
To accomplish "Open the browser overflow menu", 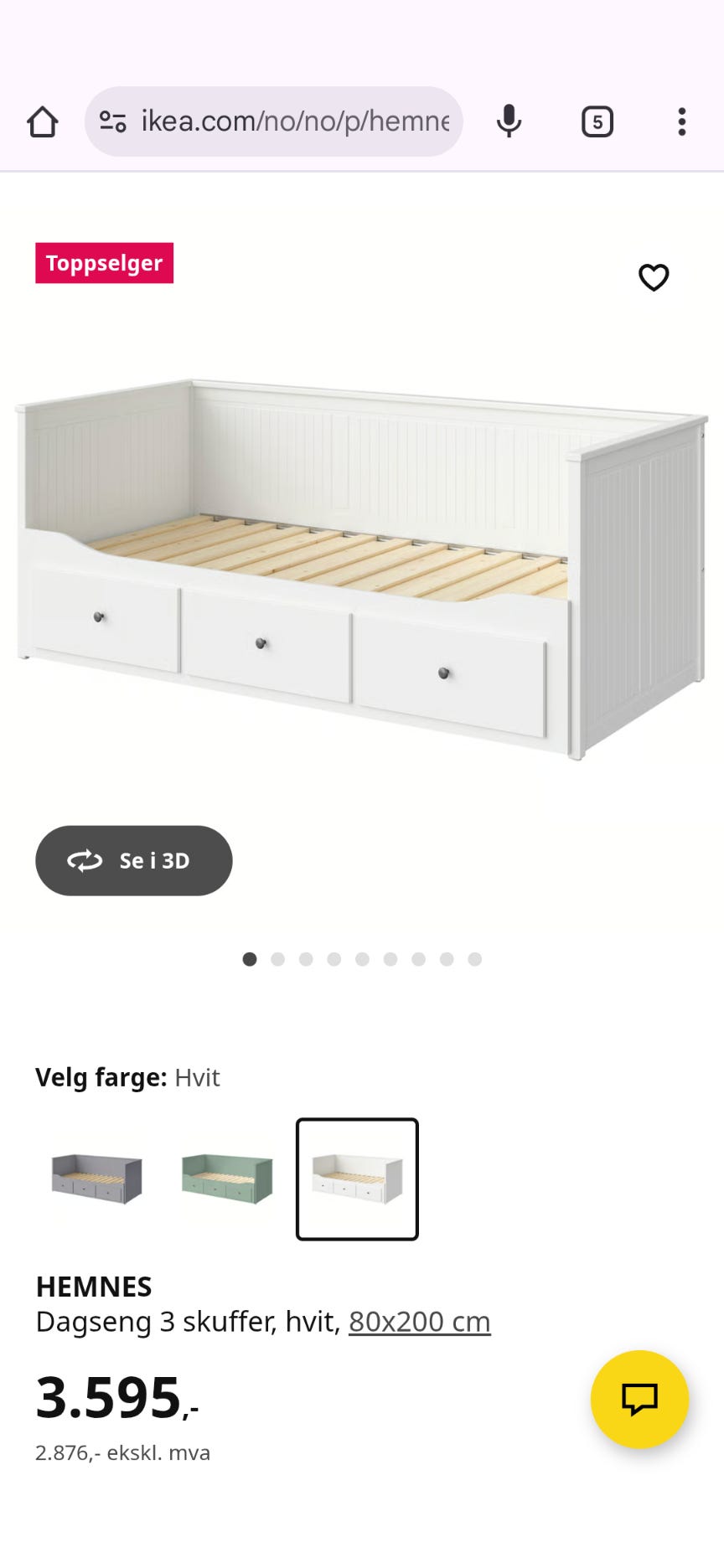I will [x=682, y=122].
